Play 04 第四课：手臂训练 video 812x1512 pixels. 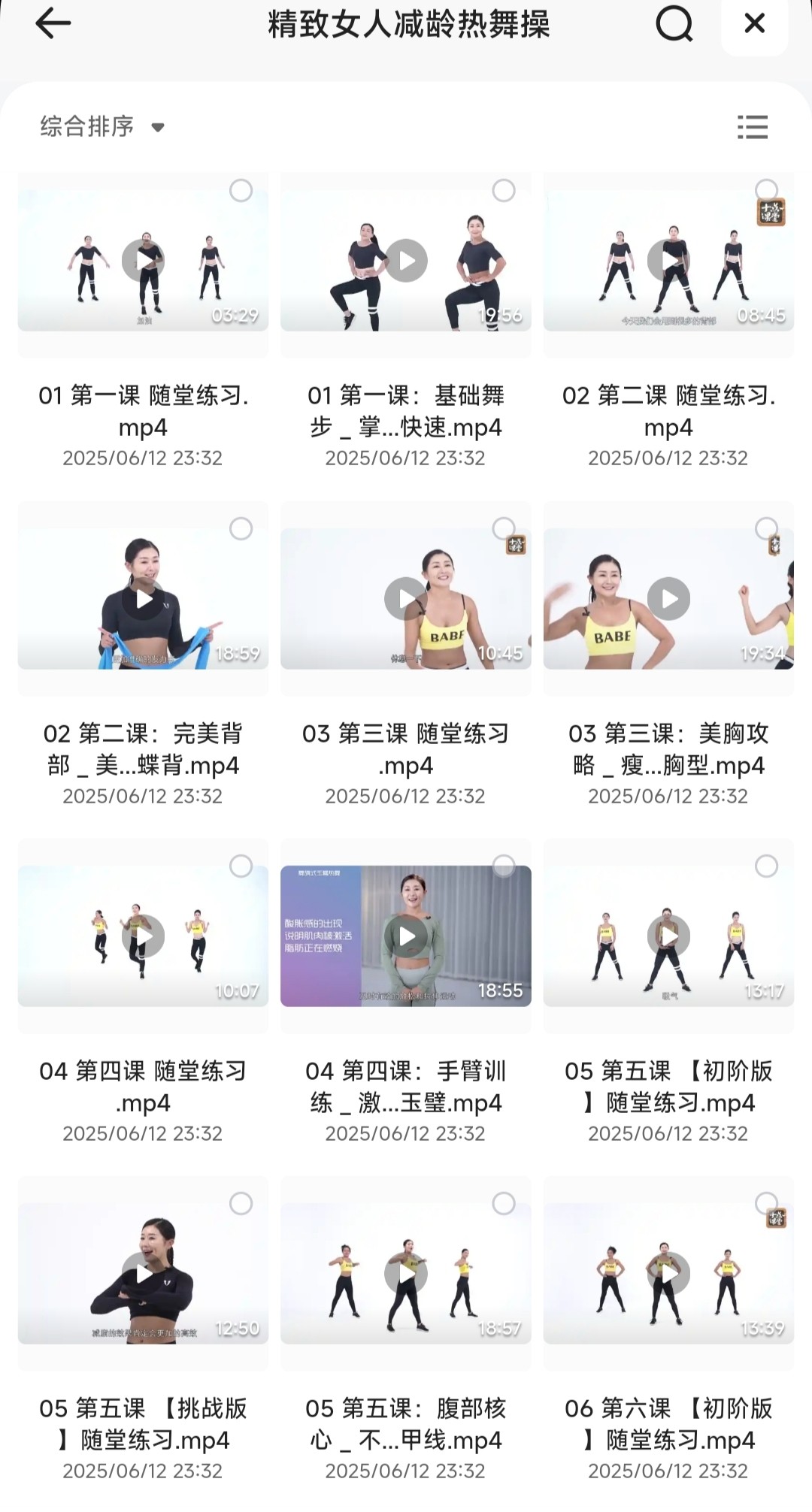[x=406, y=936]
